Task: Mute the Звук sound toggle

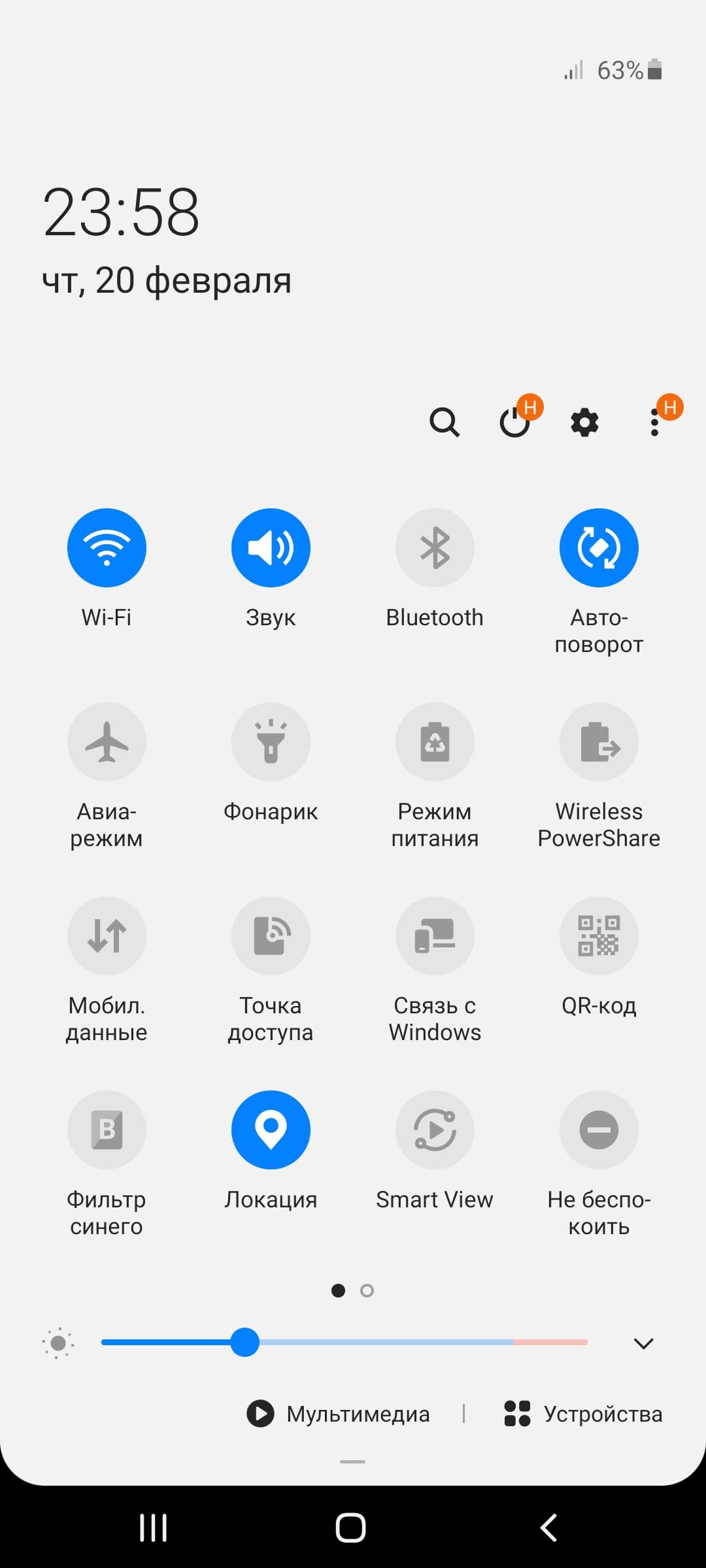Action: (x=271, y=547)
